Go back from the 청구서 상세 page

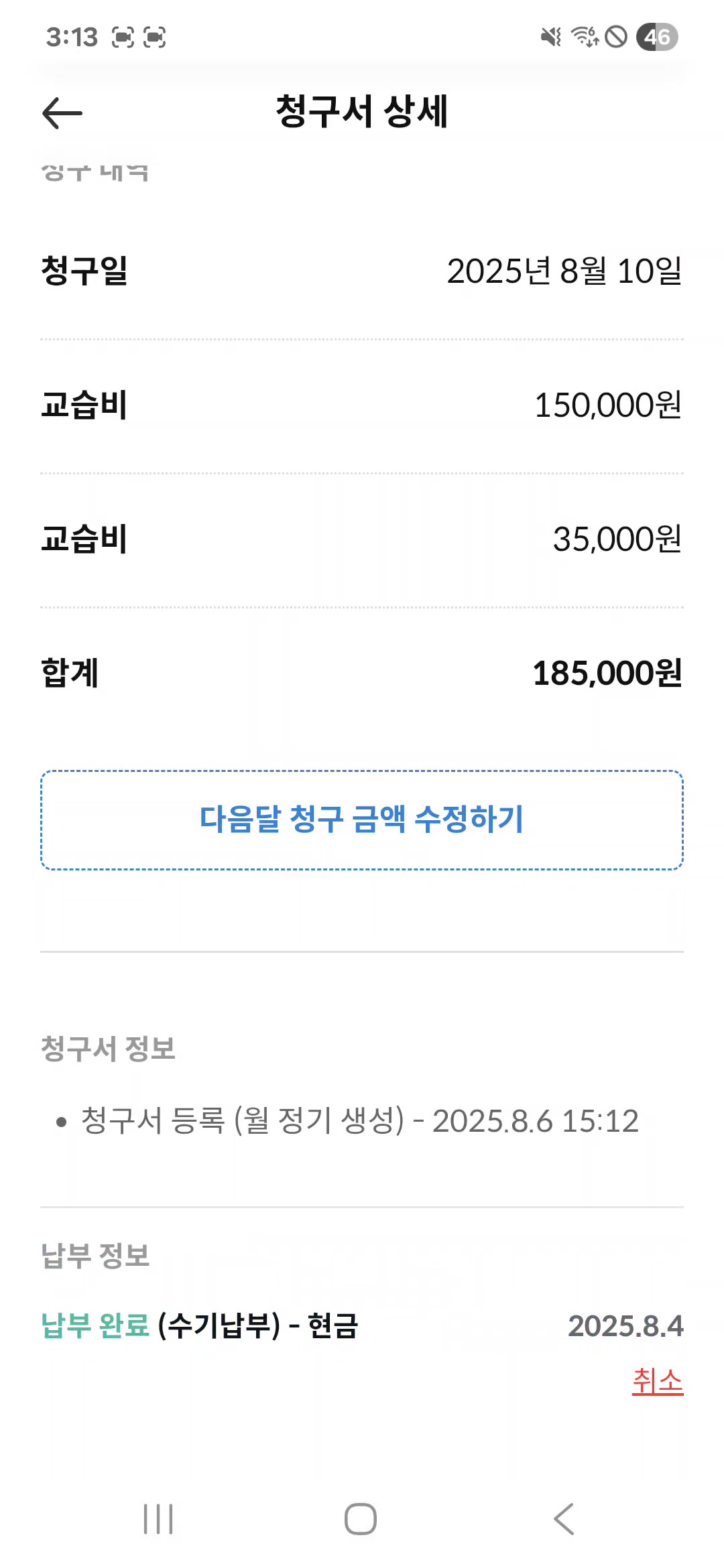pyautogui.click(x=62, y=113)
